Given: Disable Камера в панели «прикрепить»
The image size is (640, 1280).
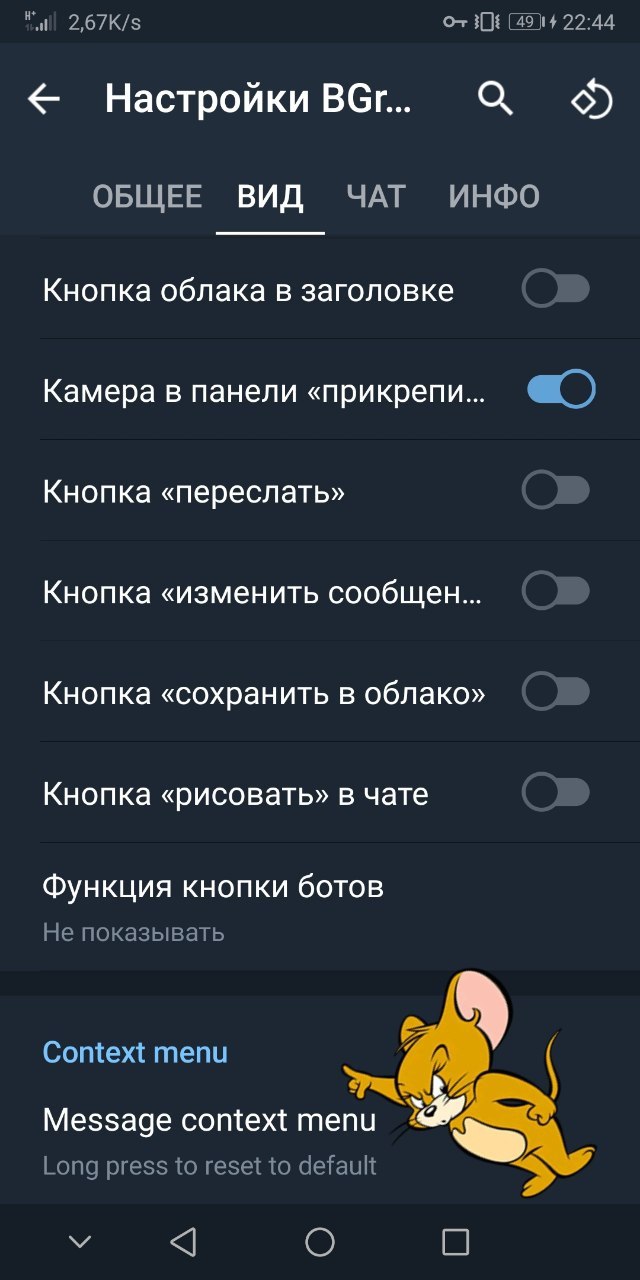Looking at the screenshot, I should tap(560, 390).
